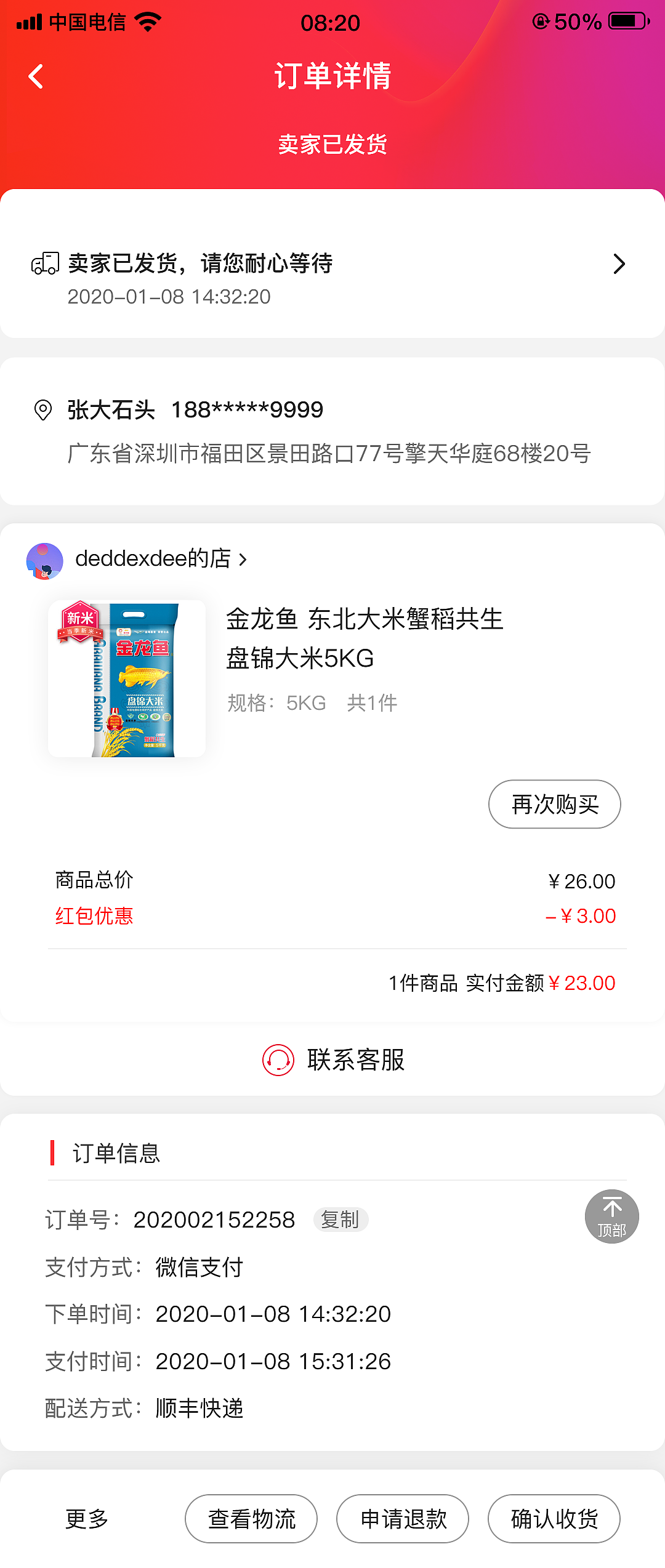Select the 查看物流 action
This screenshot has height=1568, width=665.
pyautogui.click(x=251, y=1518)
